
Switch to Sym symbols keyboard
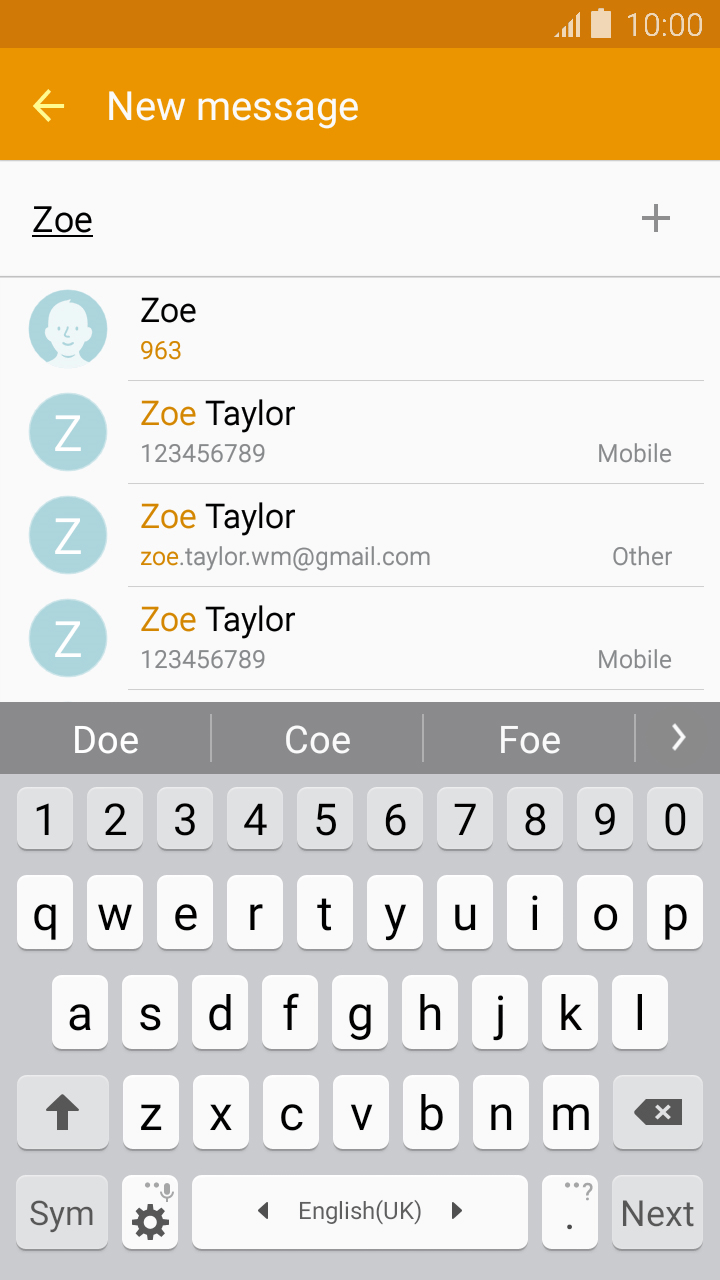pos(62,1213)
